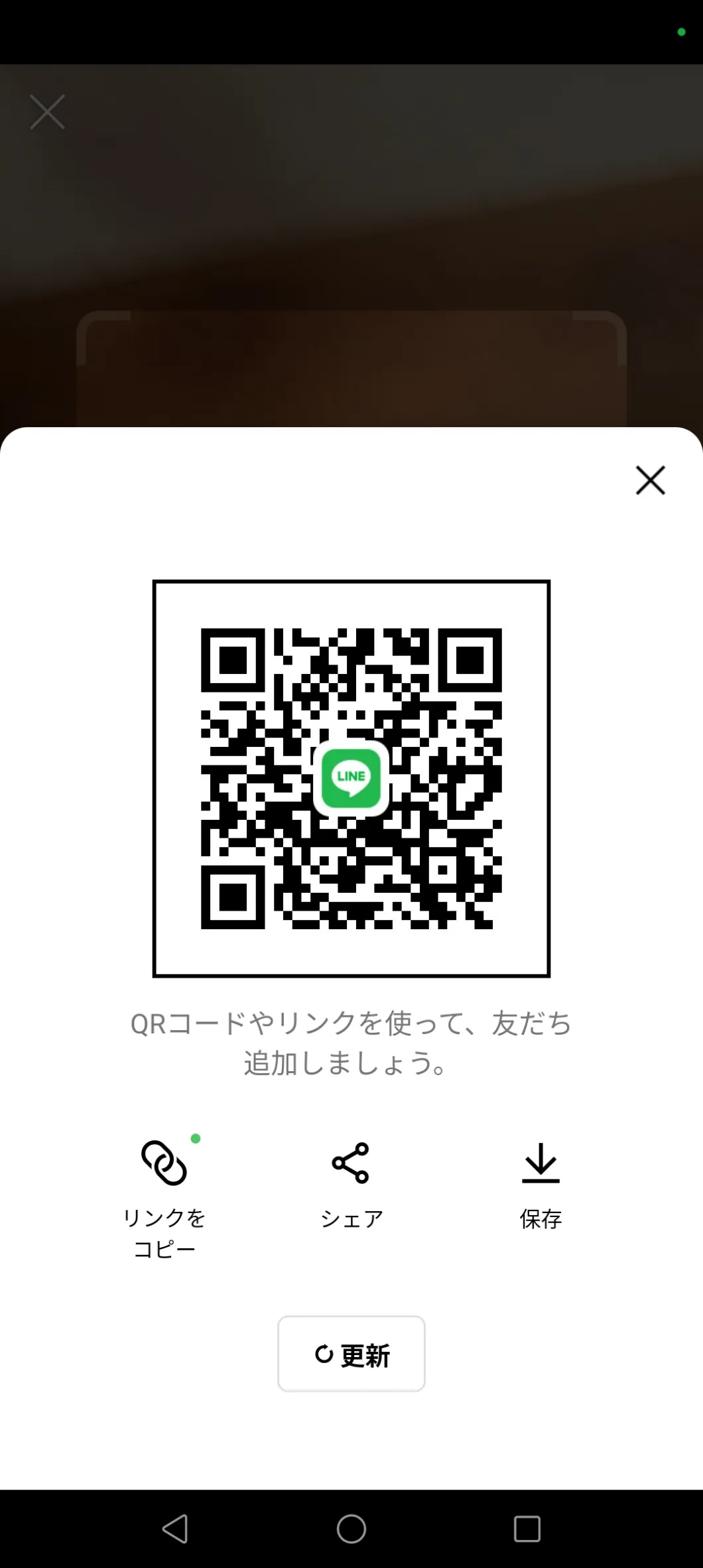Go back using system navigation
This screenshot has height=1568, width=703.
click(175, 1528)
